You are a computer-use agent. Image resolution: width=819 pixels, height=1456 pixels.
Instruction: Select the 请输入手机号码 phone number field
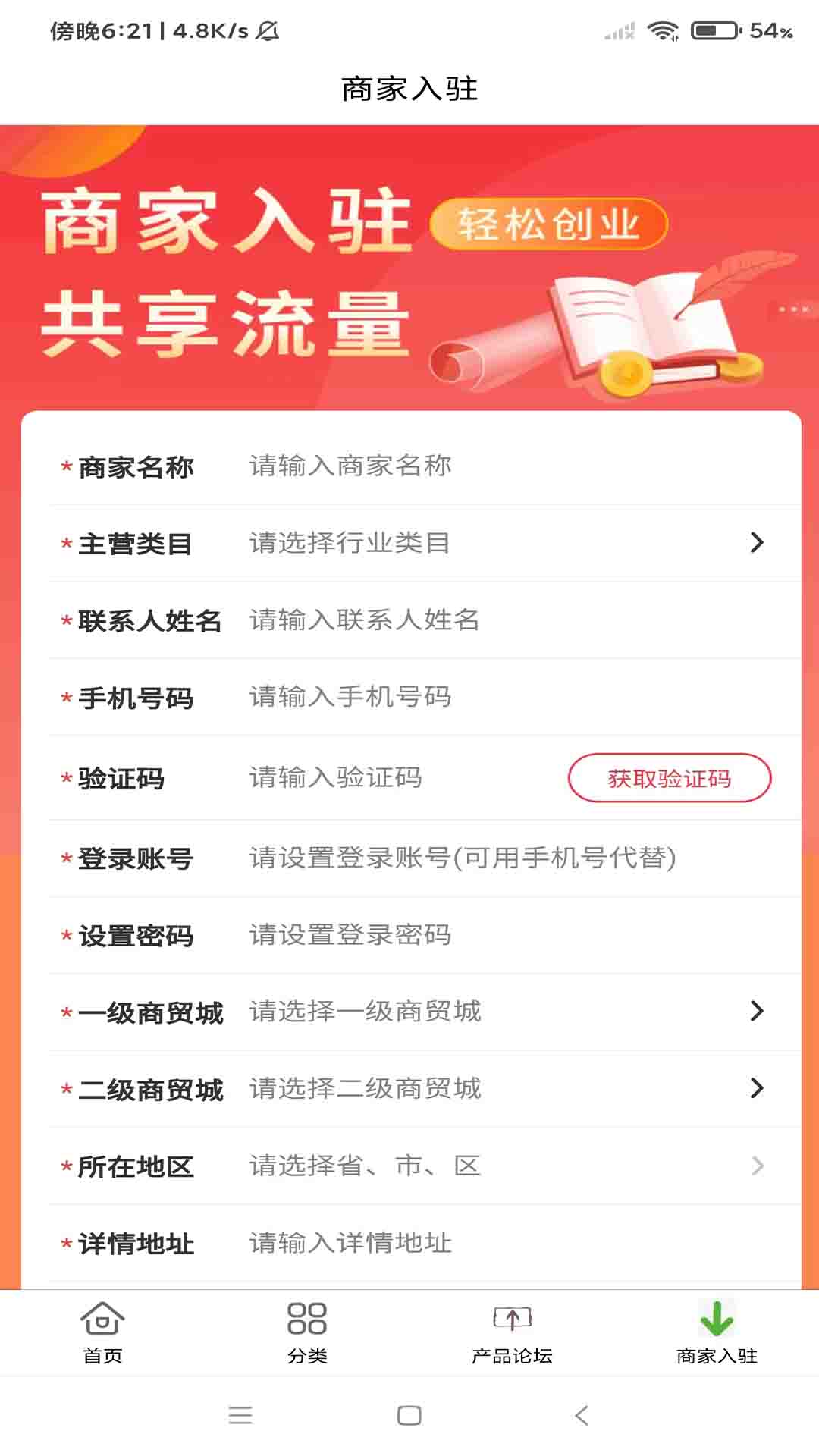point(349,698)
